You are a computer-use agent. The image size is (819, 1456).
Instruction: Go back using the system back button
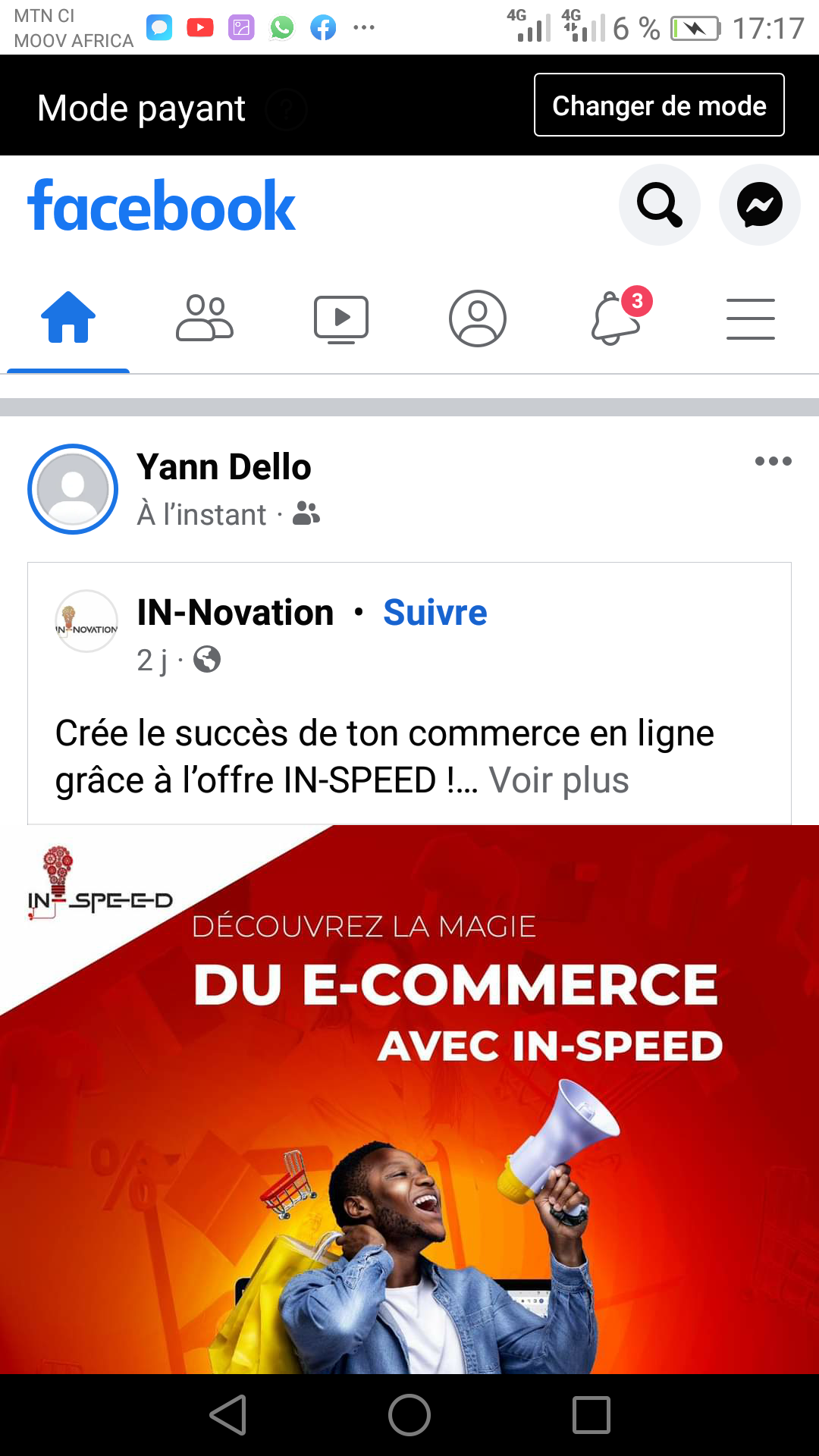[x=227, y=1415]
